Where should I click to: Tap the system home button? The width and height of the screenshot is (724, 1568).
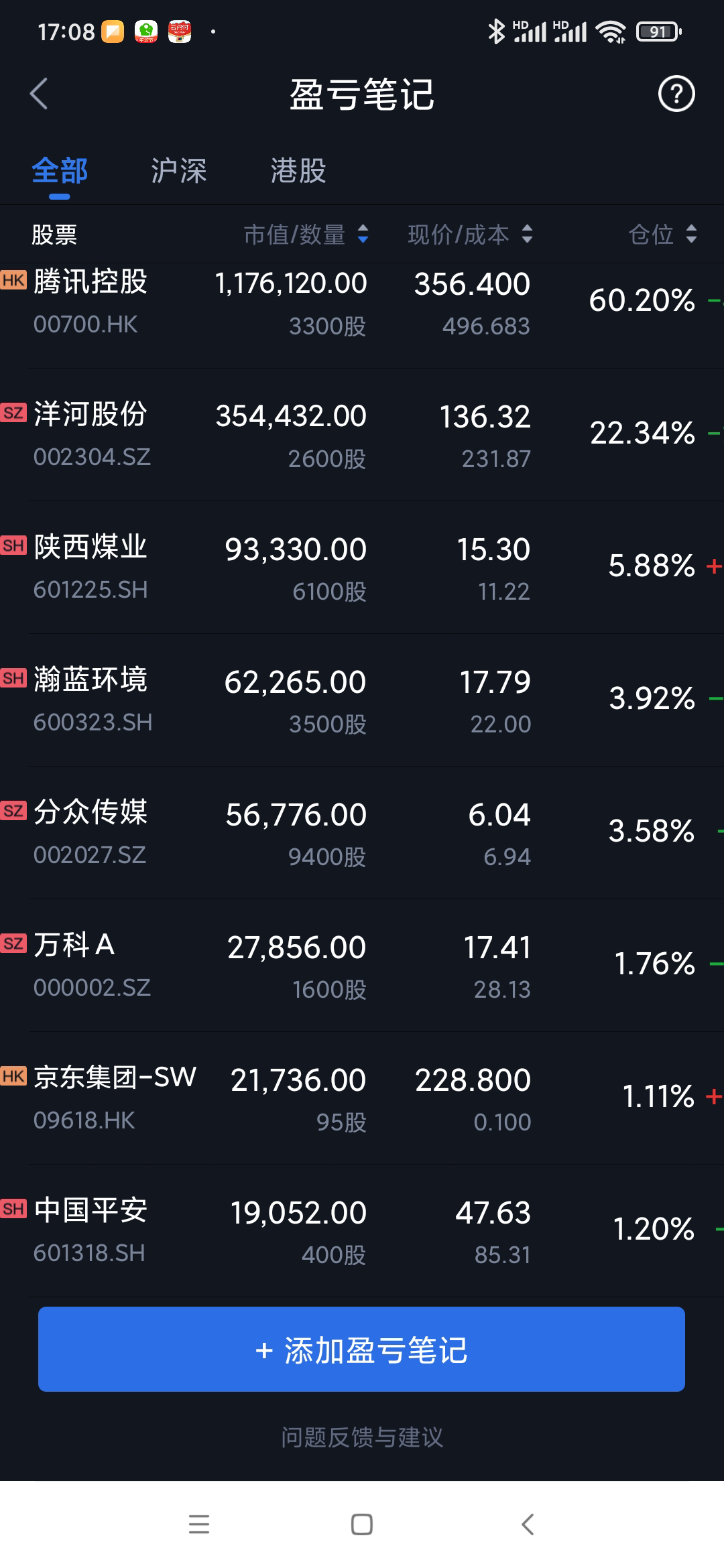(x=362, y=1524)
